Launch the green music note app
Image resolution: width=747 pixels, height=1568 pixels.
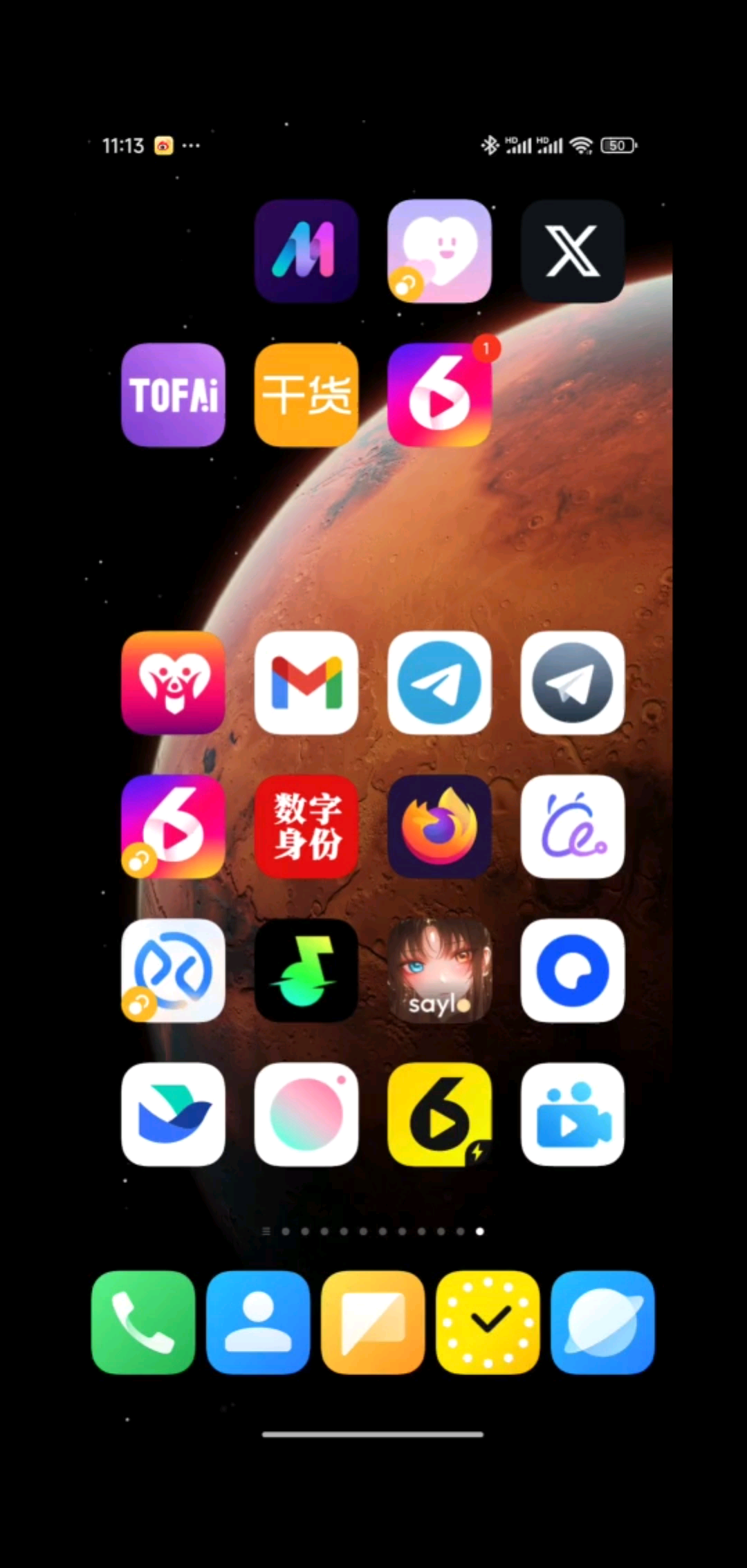pyautogui.click(x=306, y=970)
